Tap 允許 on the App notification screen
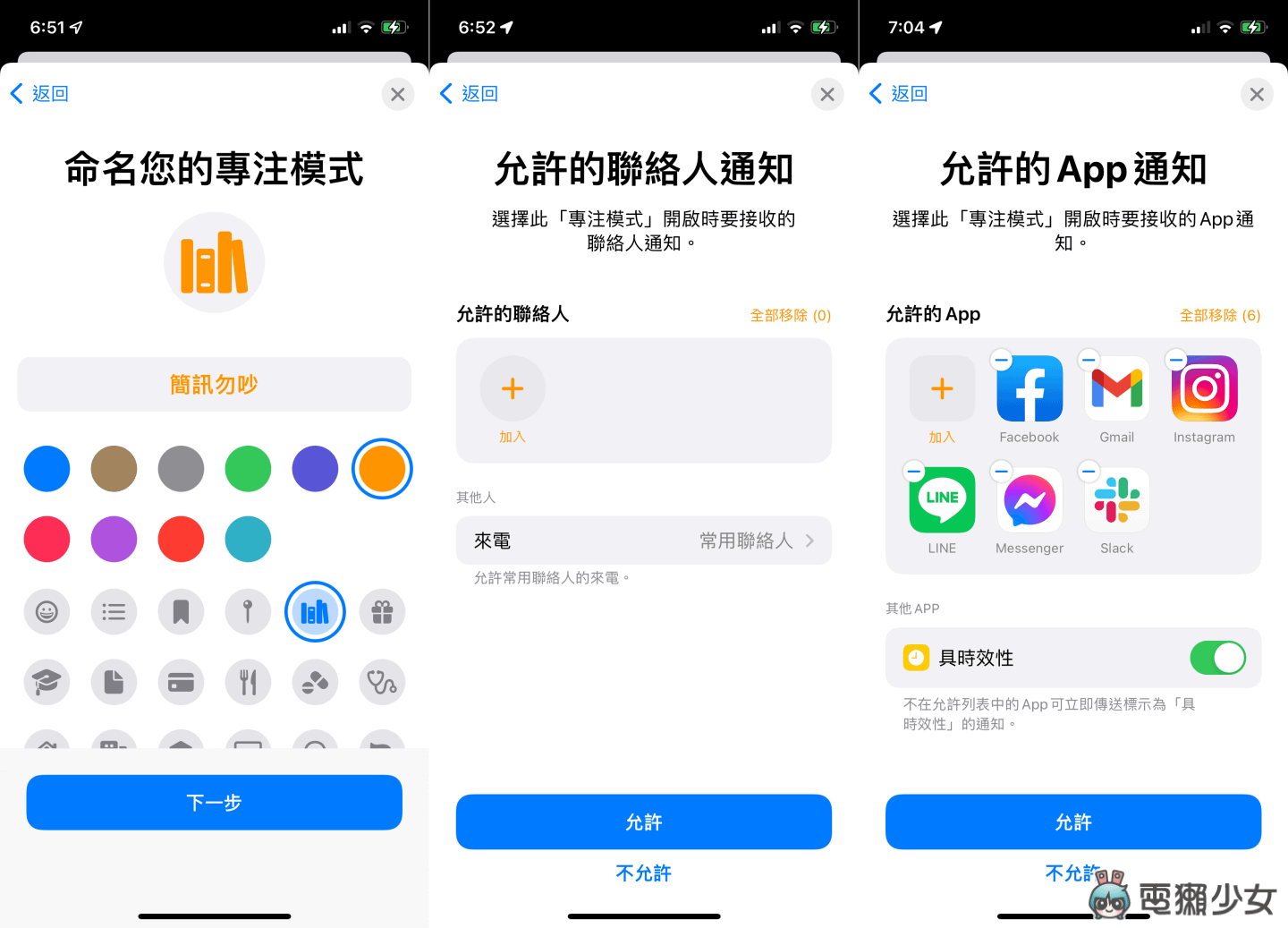 click(1072, 822)
